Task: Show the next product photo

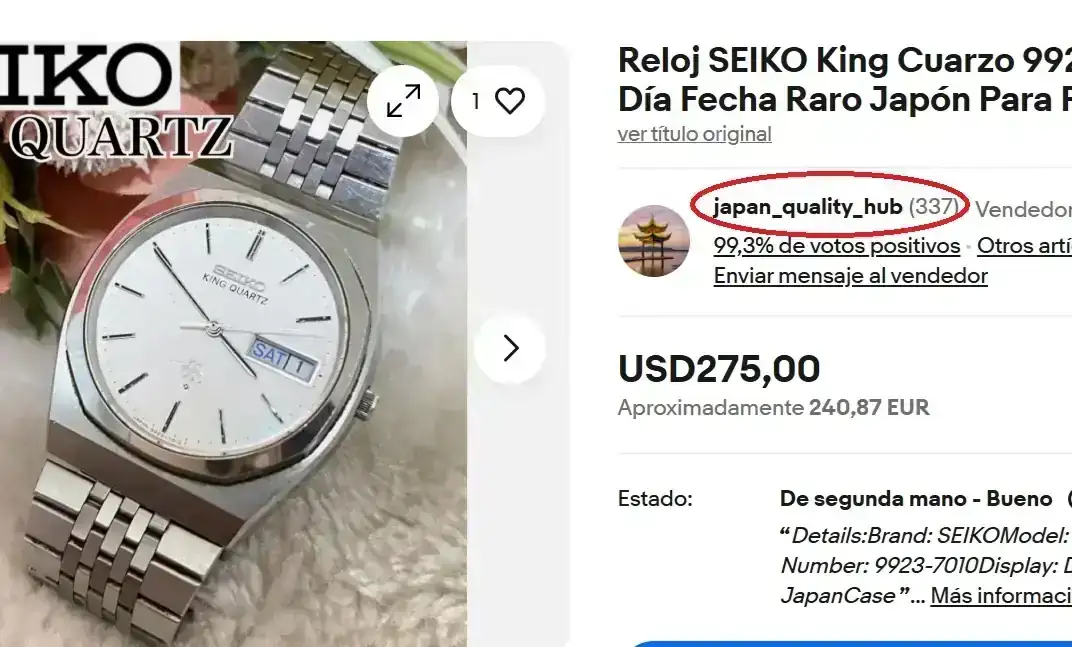Action: 510,348
